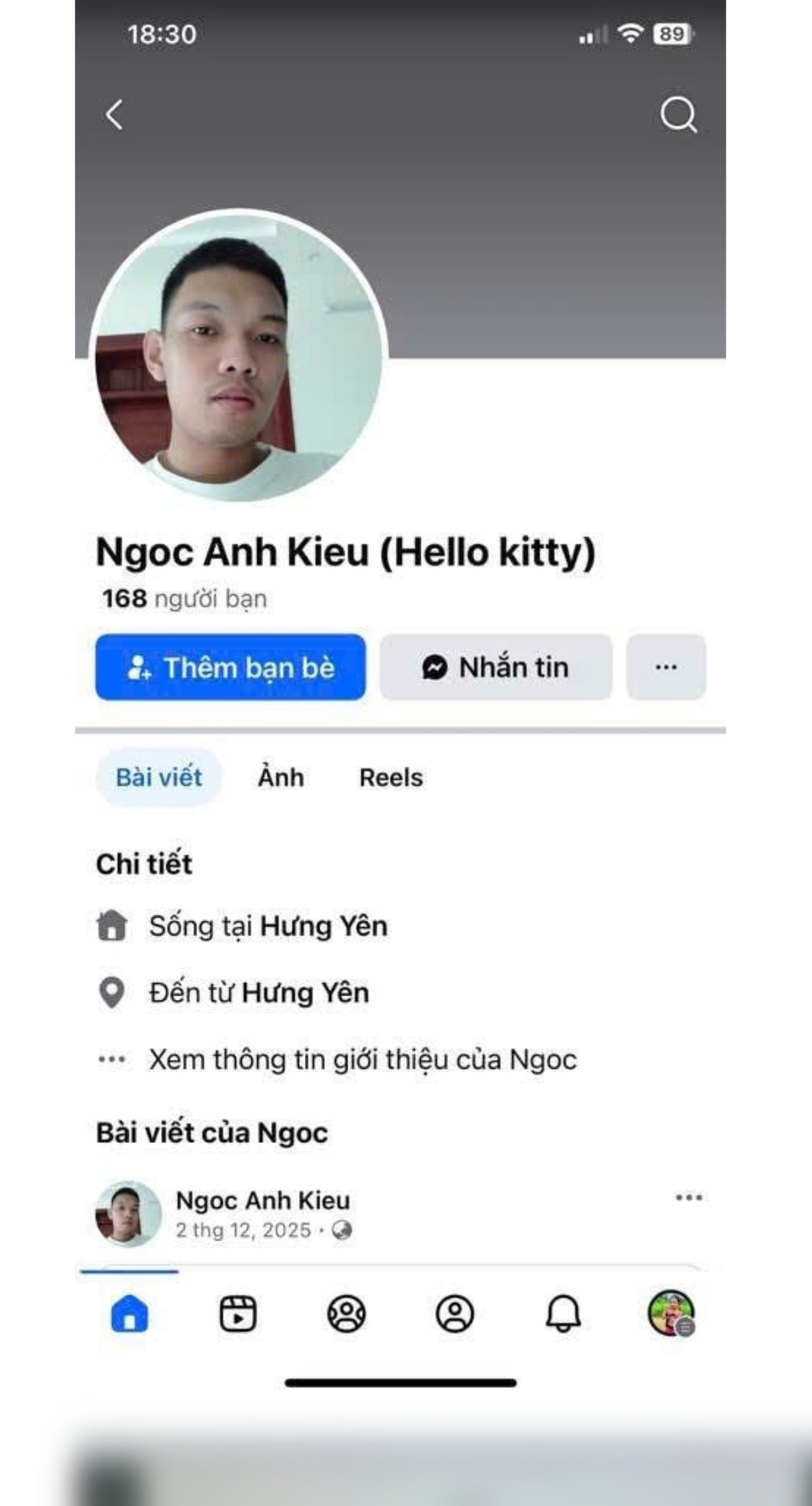The image size is (812, 1506).
Task: Open the more options button beside Nhắn tin
Action: tap(666, 667)
